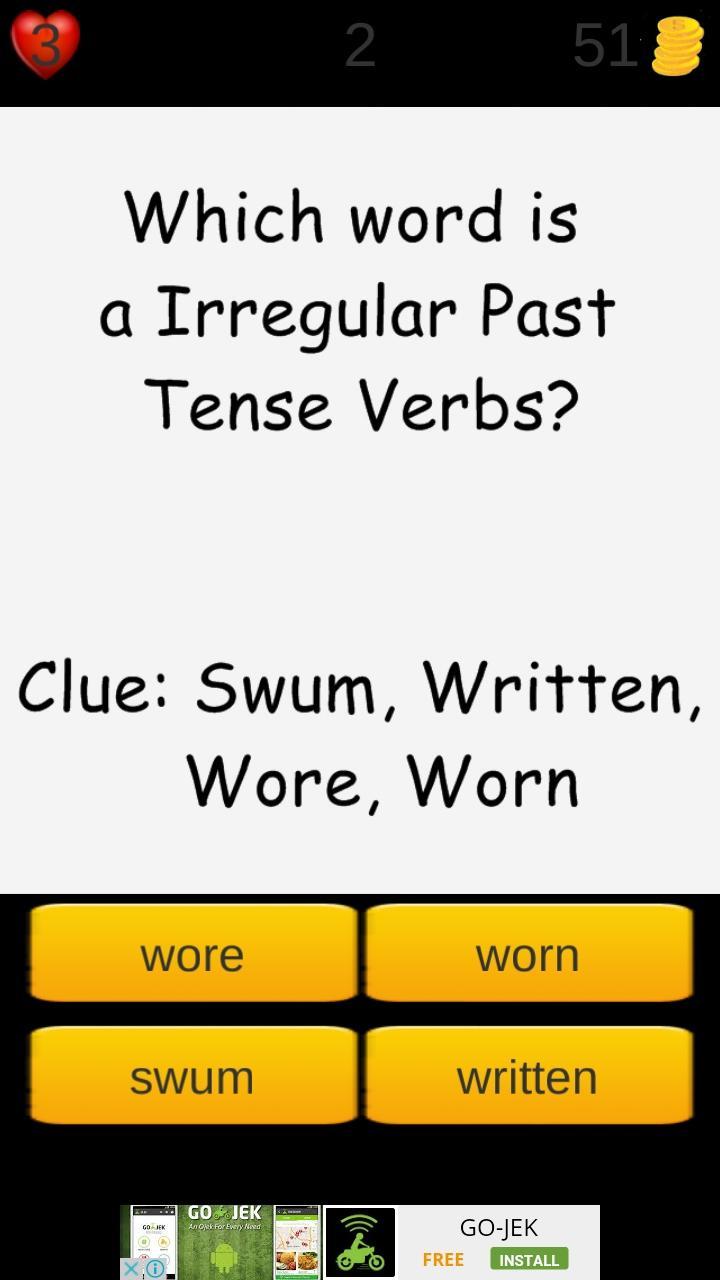Select the answer 'wore'
Viewport: 720px width, 1280px height.
(193, 953)
